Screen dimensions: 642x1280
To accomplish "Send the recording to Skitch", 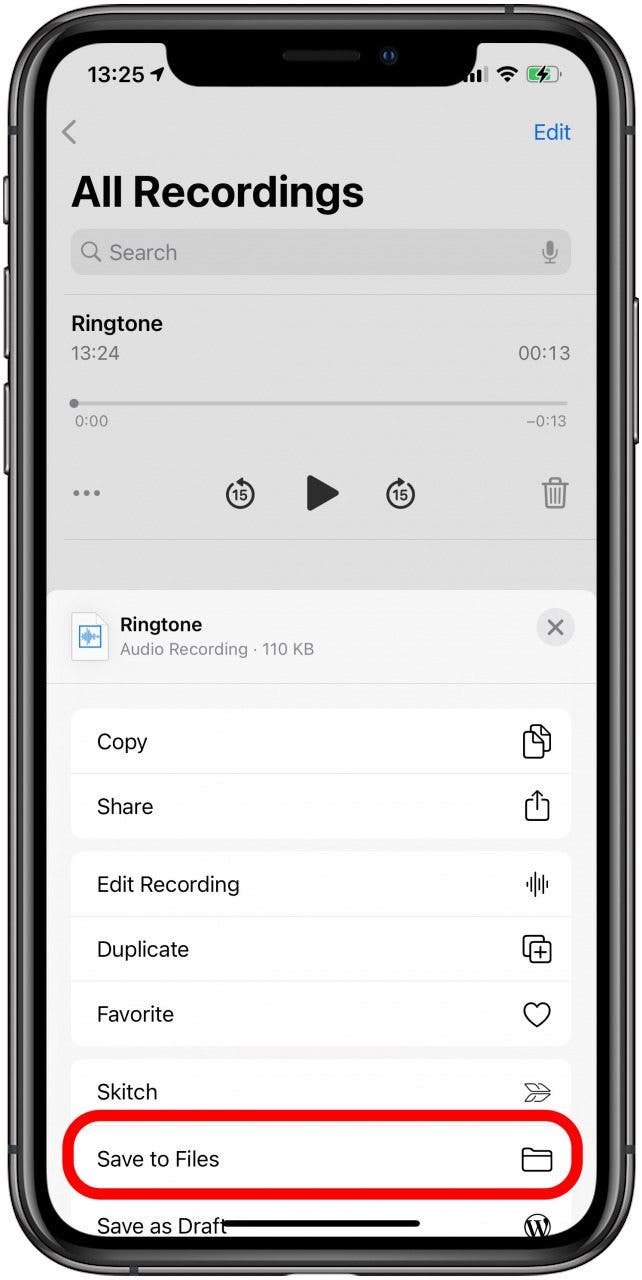I will pos(321,1091).
